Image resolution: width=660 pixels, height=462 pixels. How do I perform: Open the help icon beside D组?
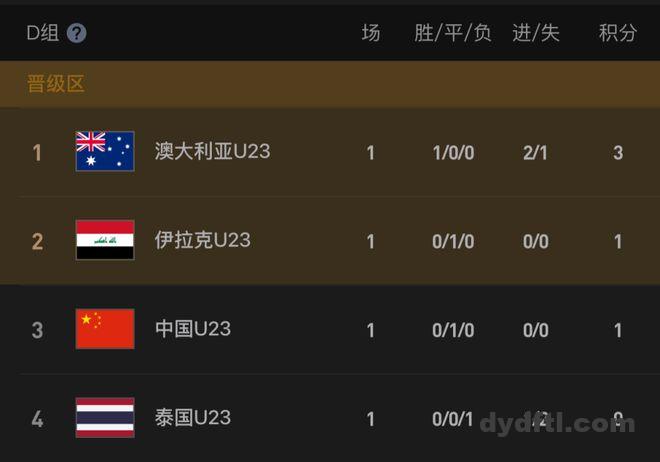77,33
